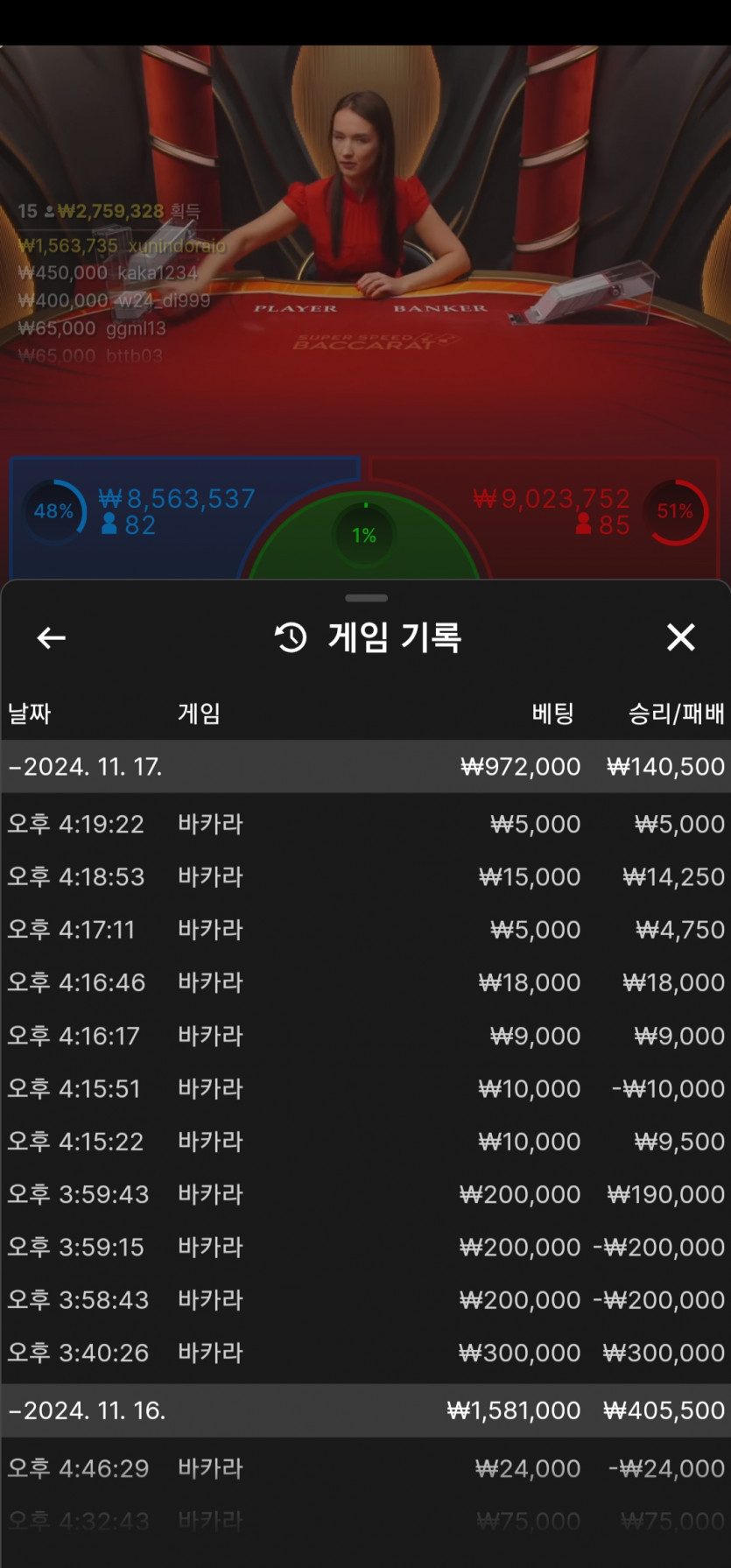View the 오후 3:59:15 baccarat round
Viewport: 731px width, 1568px height.
pyautogui.click(x=366, y=1247)
